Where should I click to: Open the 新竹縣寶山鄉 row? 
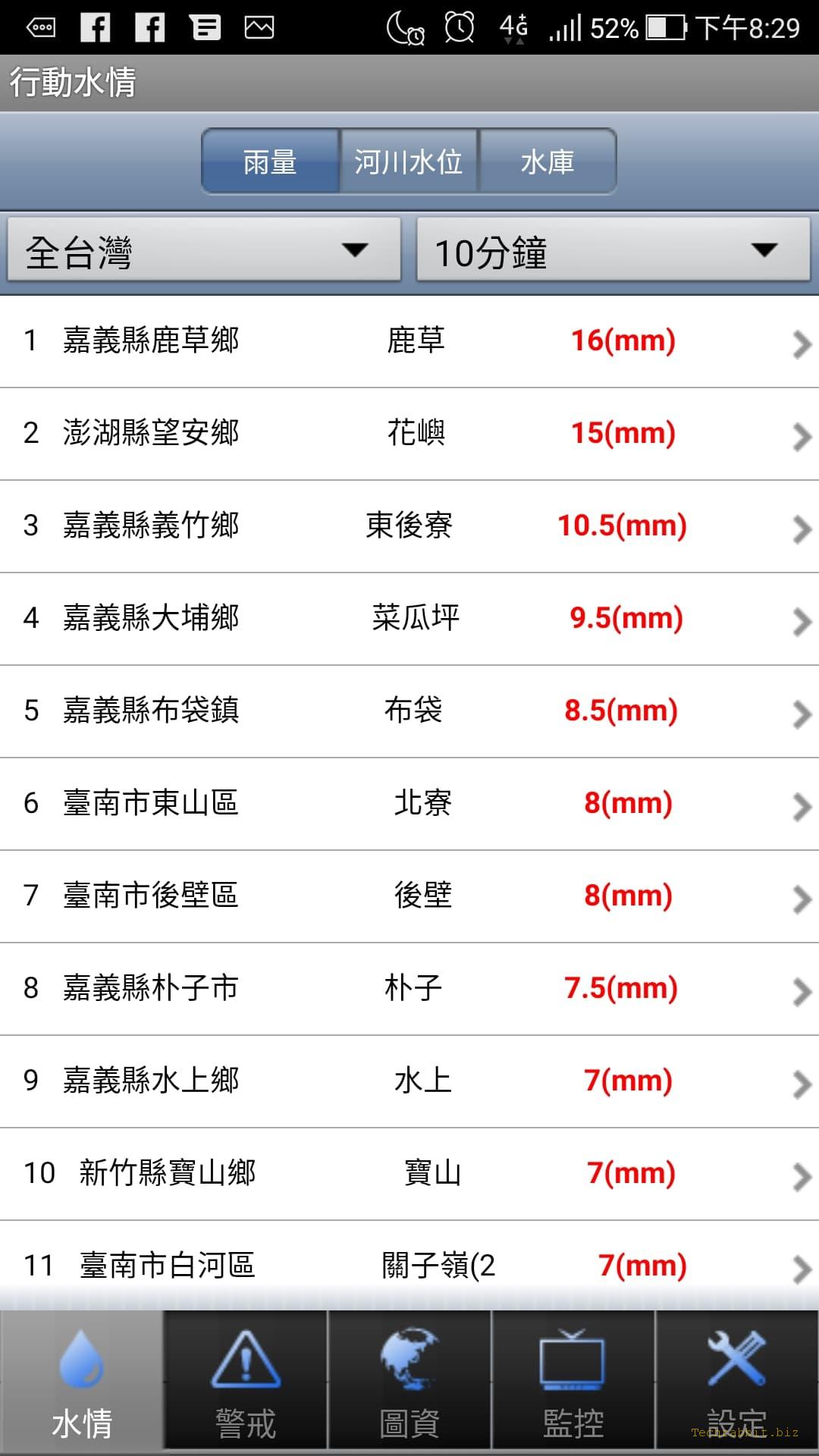[x=409, y=1174]
